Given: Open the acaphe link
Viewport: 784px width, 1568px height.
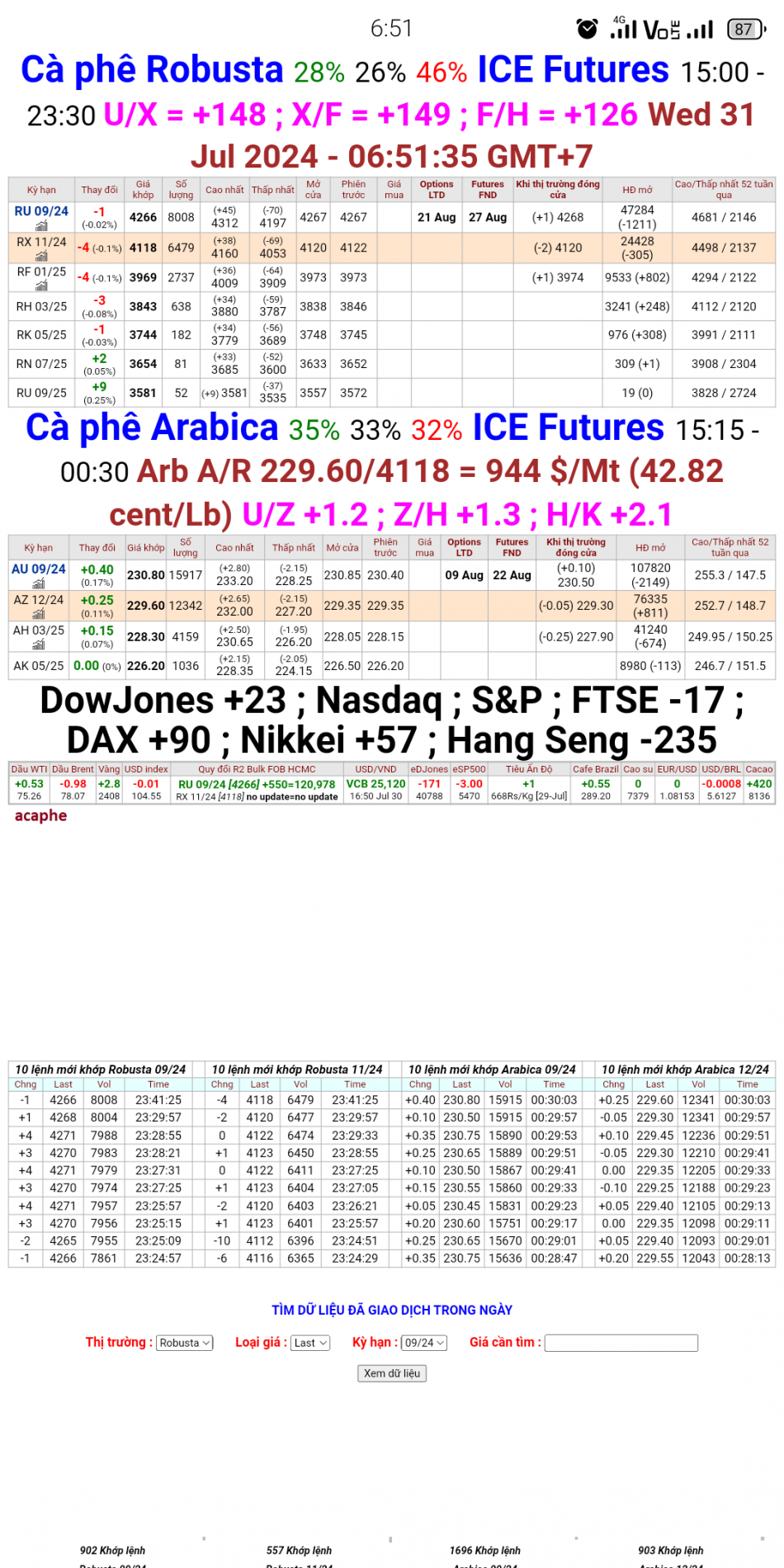Looking at the screenshot, I should (40, 815).
